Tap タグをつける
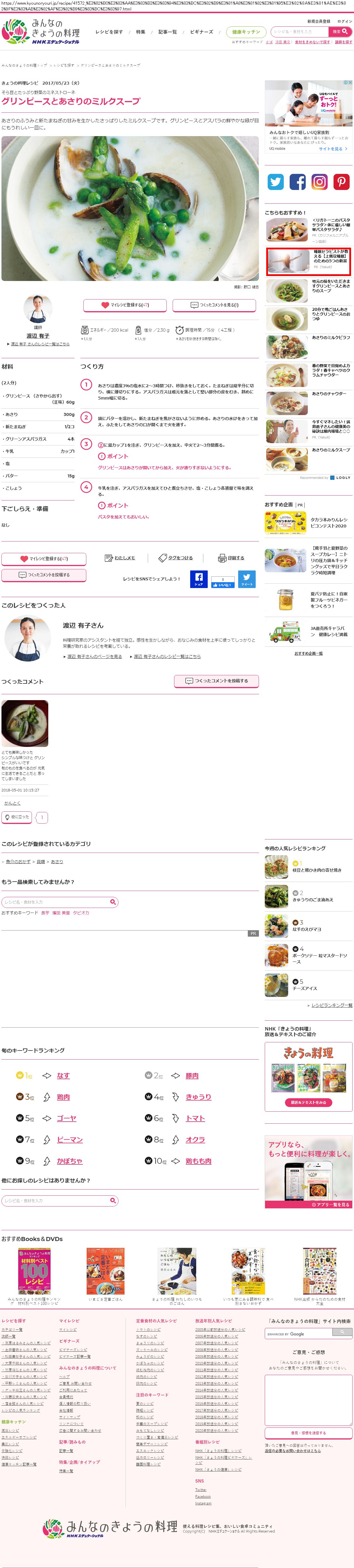Image resolution: width=354 pixels, height=1568 pixels. (176, 558)
